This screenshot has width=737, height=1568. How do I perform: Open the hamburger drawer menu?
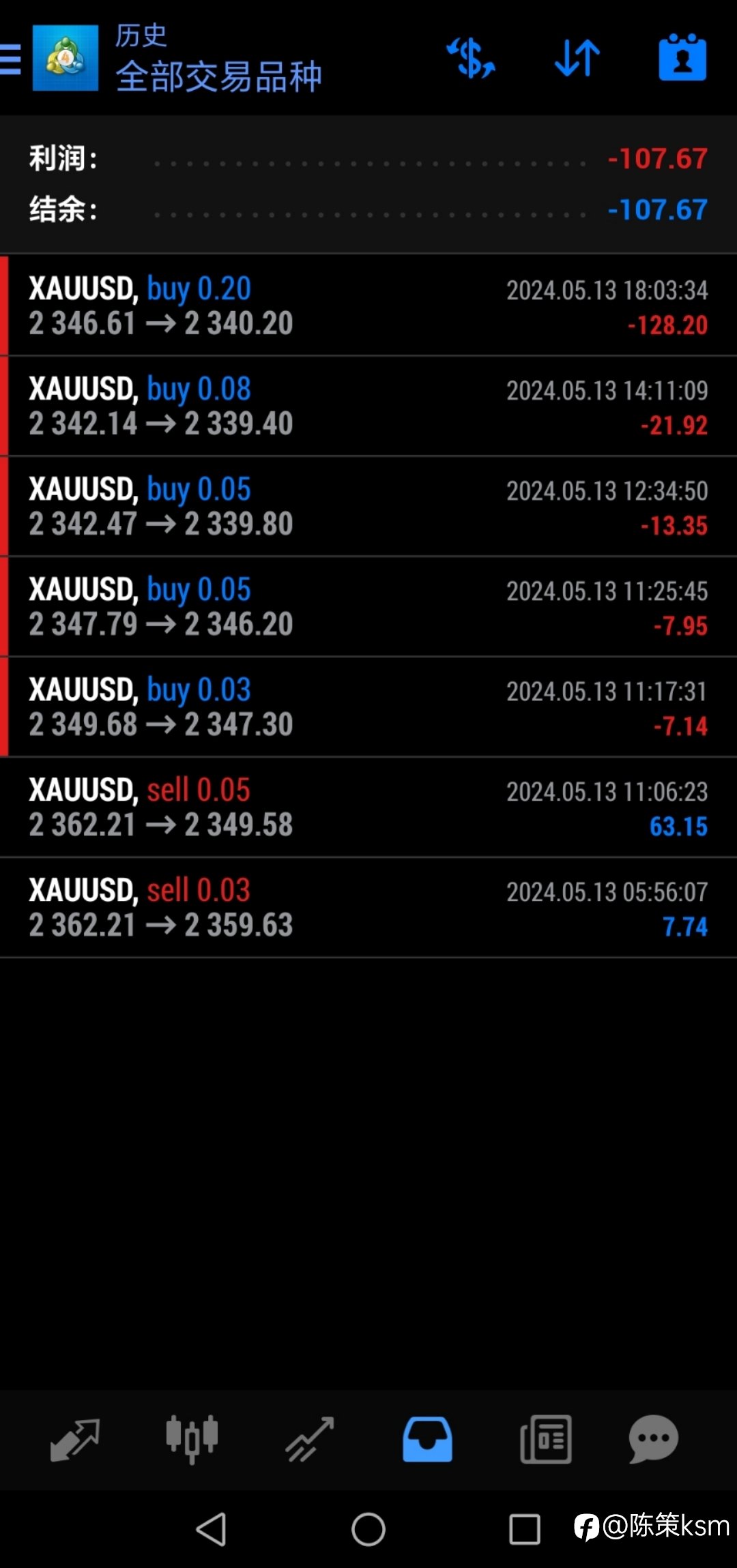[x=10, y=59]
